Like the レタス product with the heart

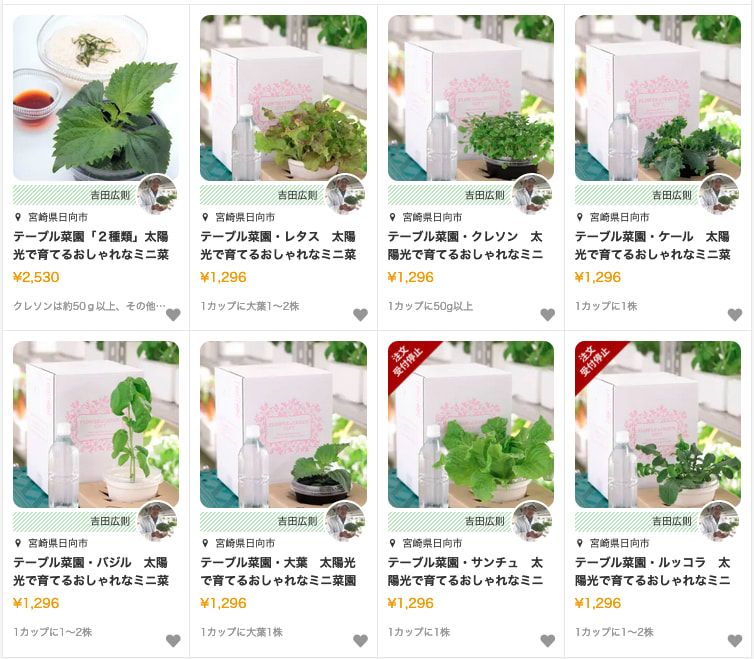(x=360, y=315)
